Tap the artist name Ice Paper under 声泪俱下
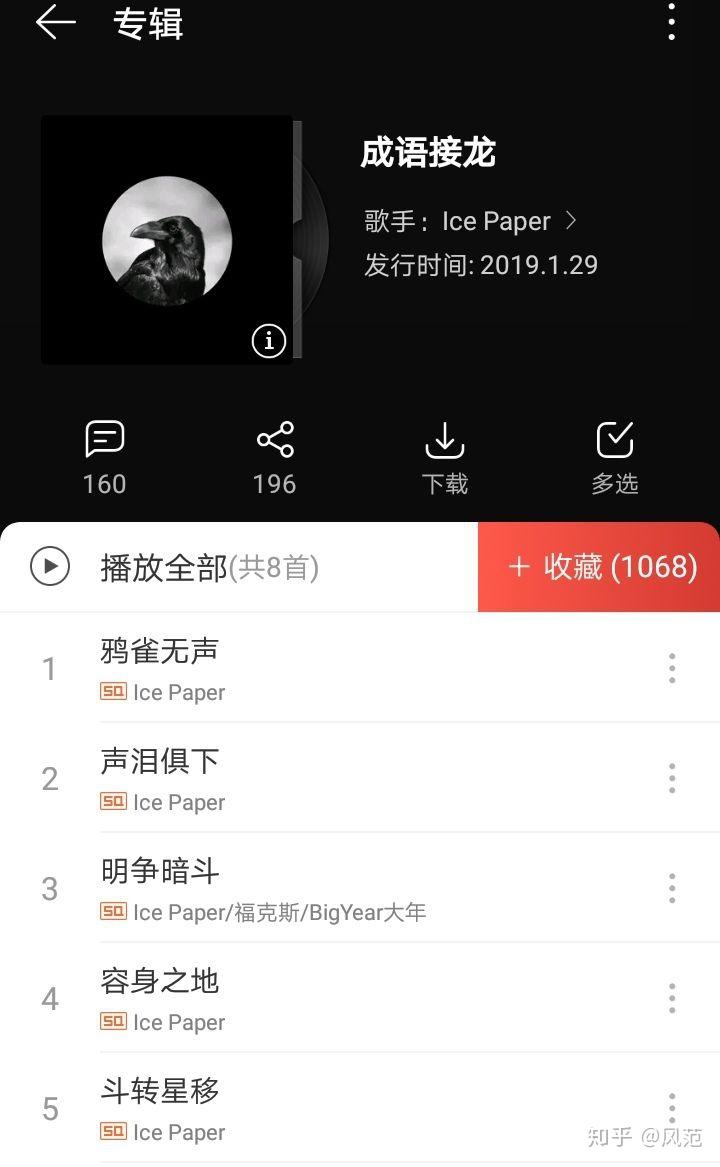 178,802
